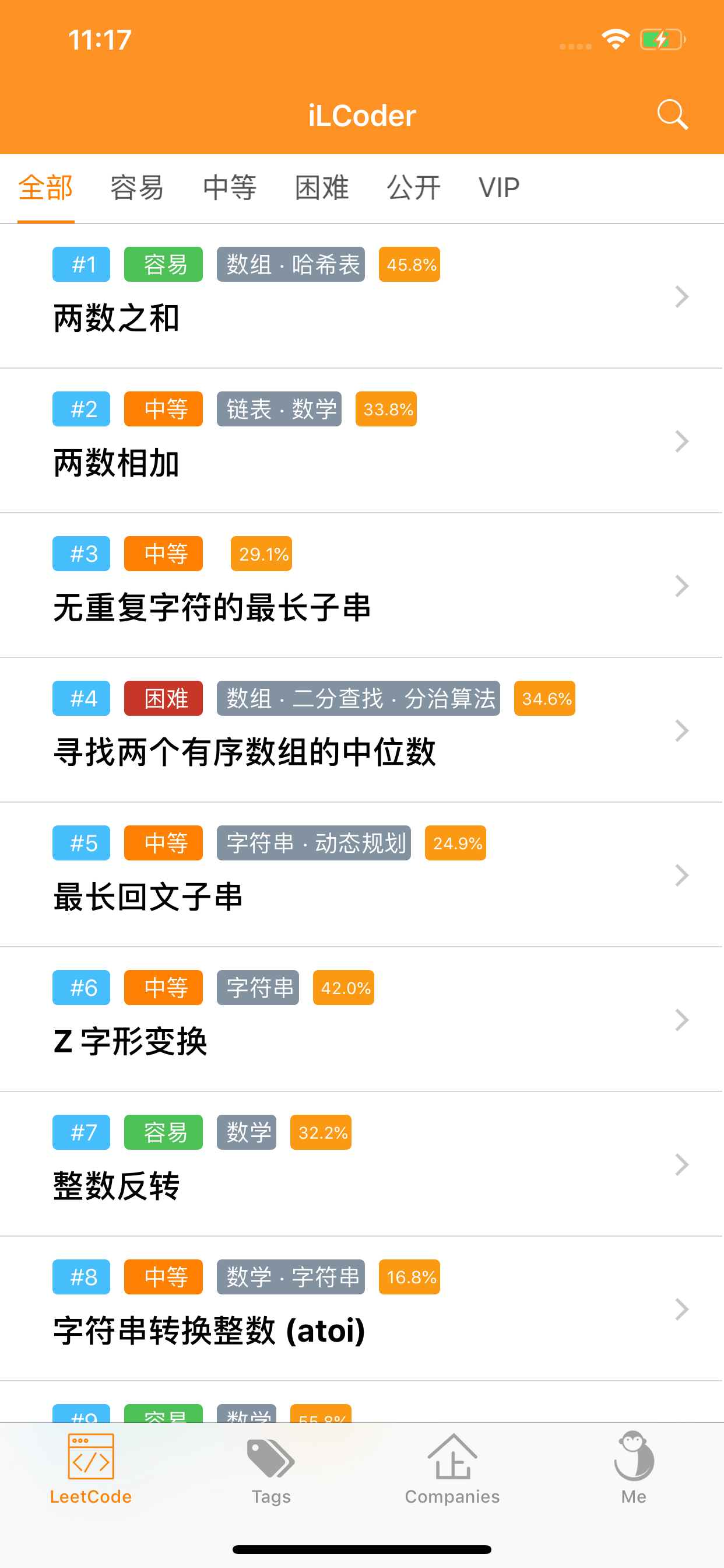This screenshot has height=1568, width=724.
Task: Open problem #8 字符串转换整数 (atoi)
Action: click(x=361, y=1308)
